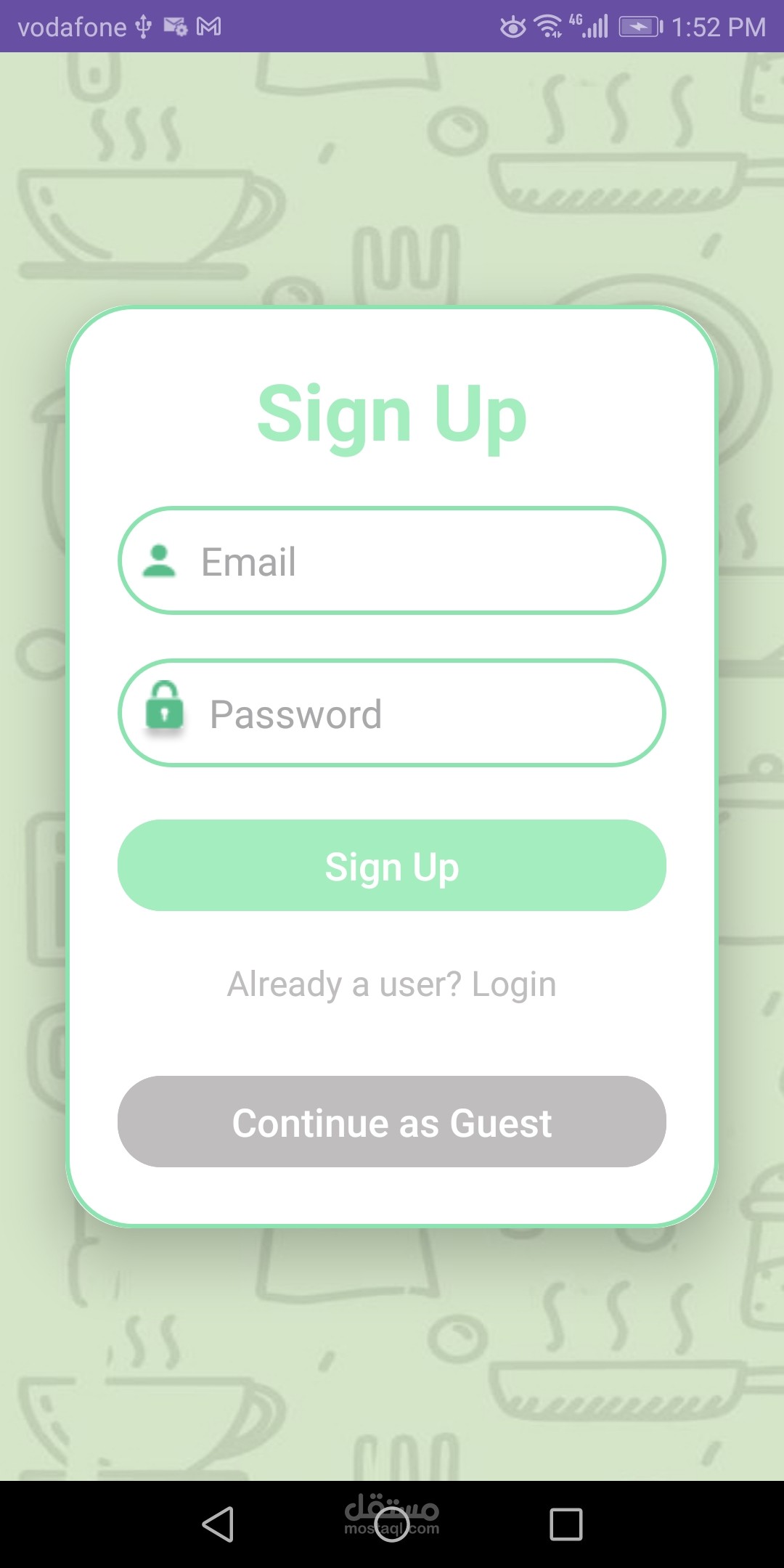The width and height of the screenshot is (784, 1568).
Task: Choose Continue as Guest
Action: click(392, 1122)
